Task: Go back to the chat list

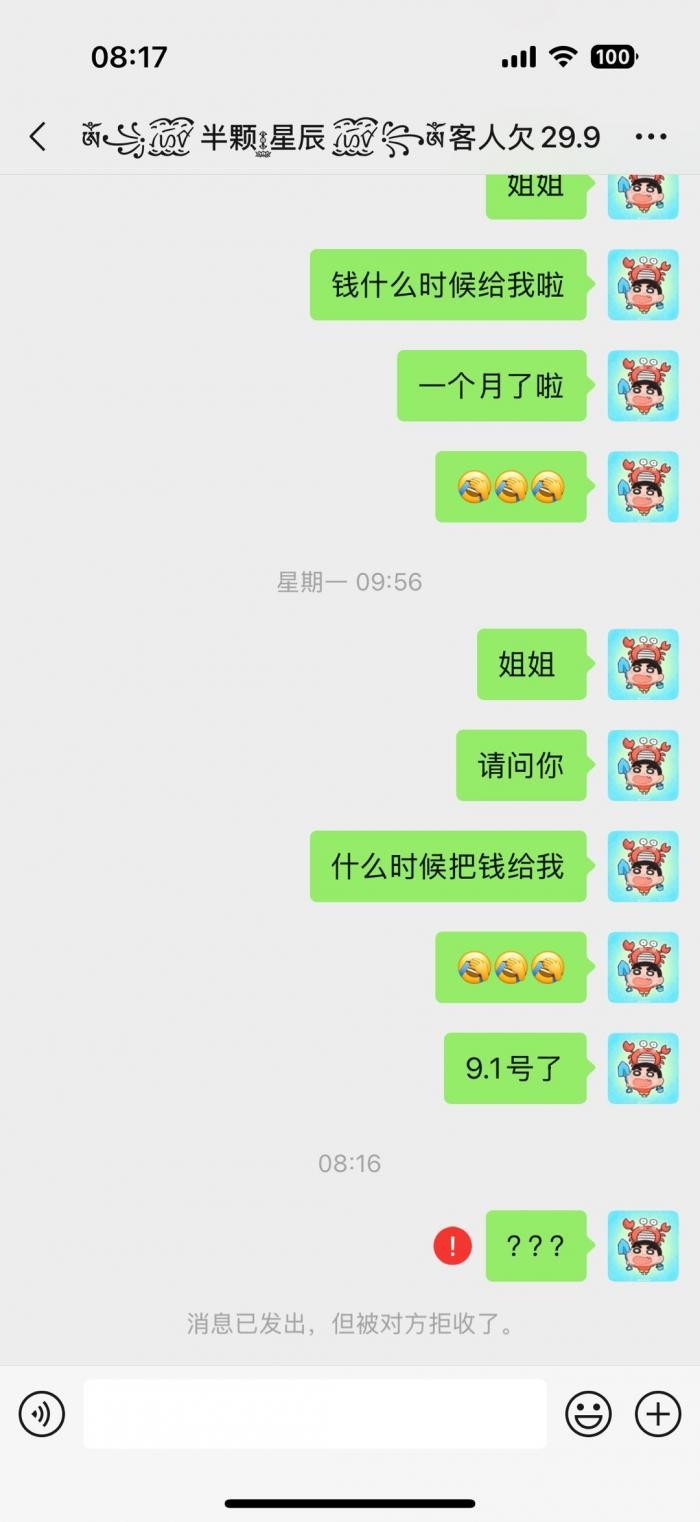Action: tap(38, 137)
